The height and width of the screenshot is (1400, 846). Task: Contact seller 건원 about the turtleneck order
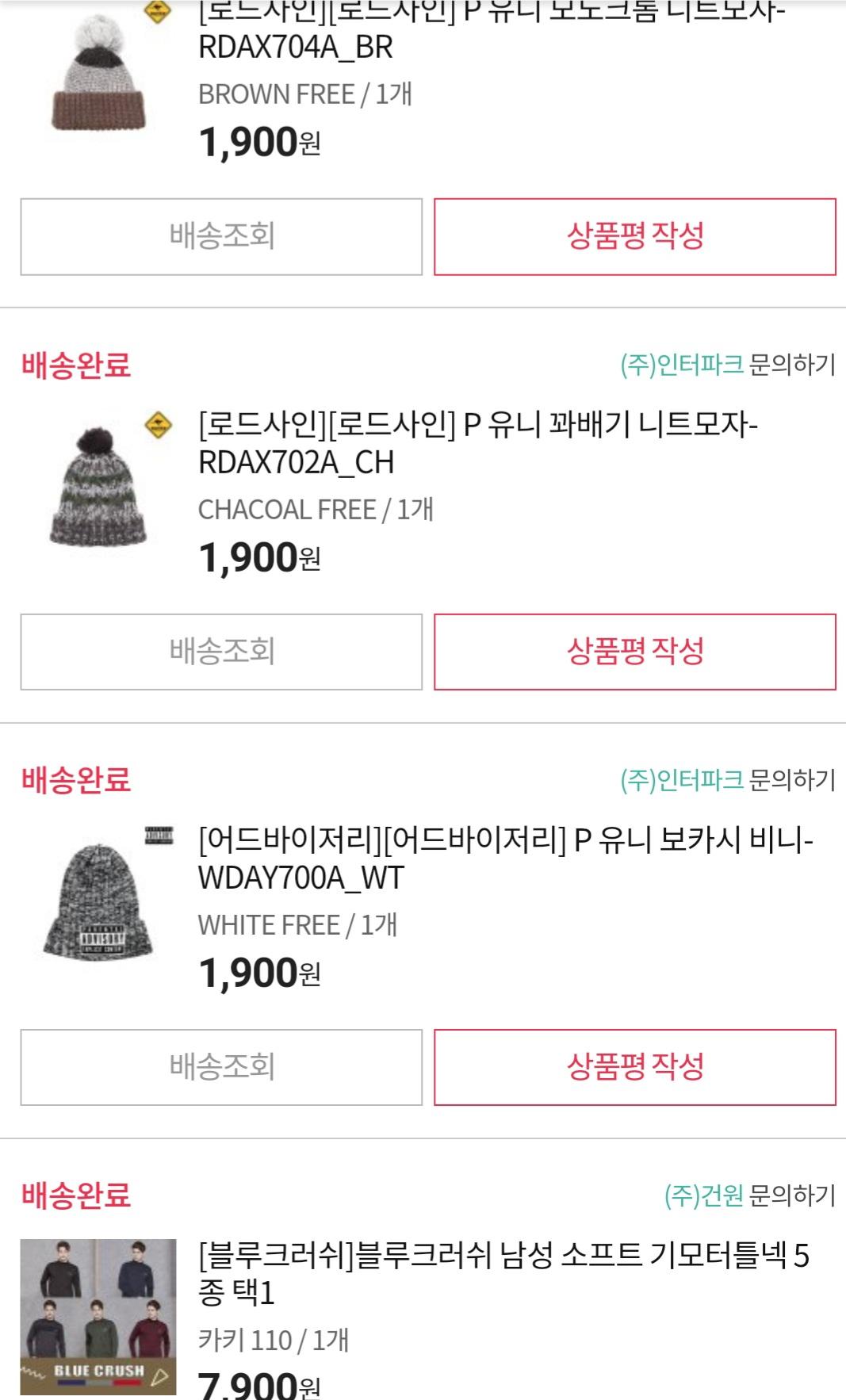791,1195
